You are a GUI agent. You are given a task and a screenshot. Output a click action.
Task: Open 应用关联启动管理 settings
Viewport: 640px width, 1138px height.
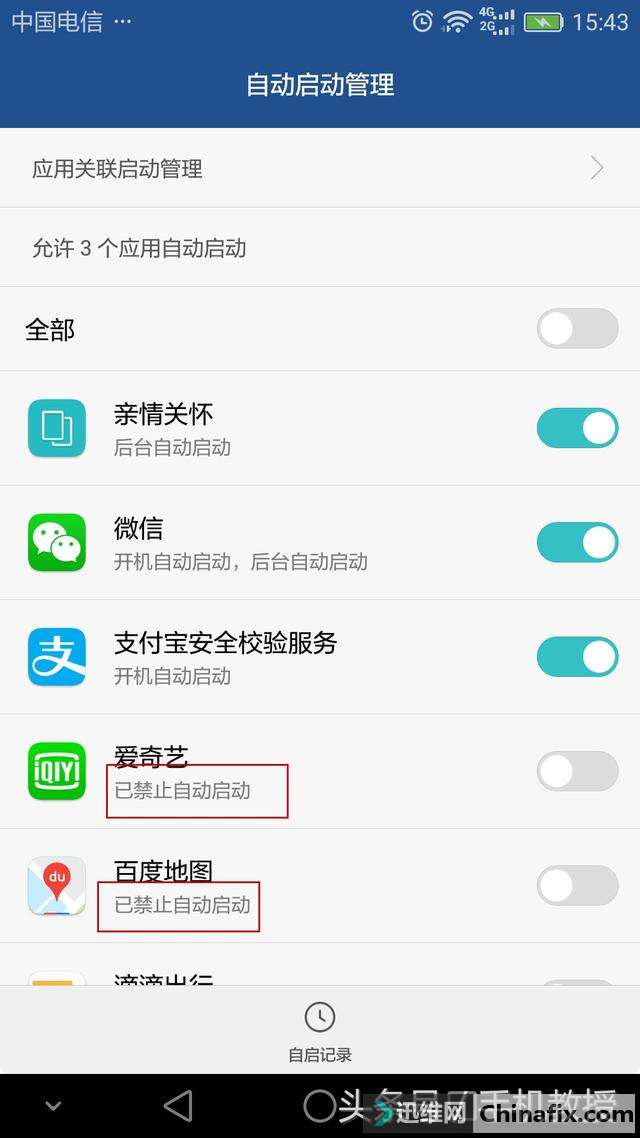tap(320, 168)
